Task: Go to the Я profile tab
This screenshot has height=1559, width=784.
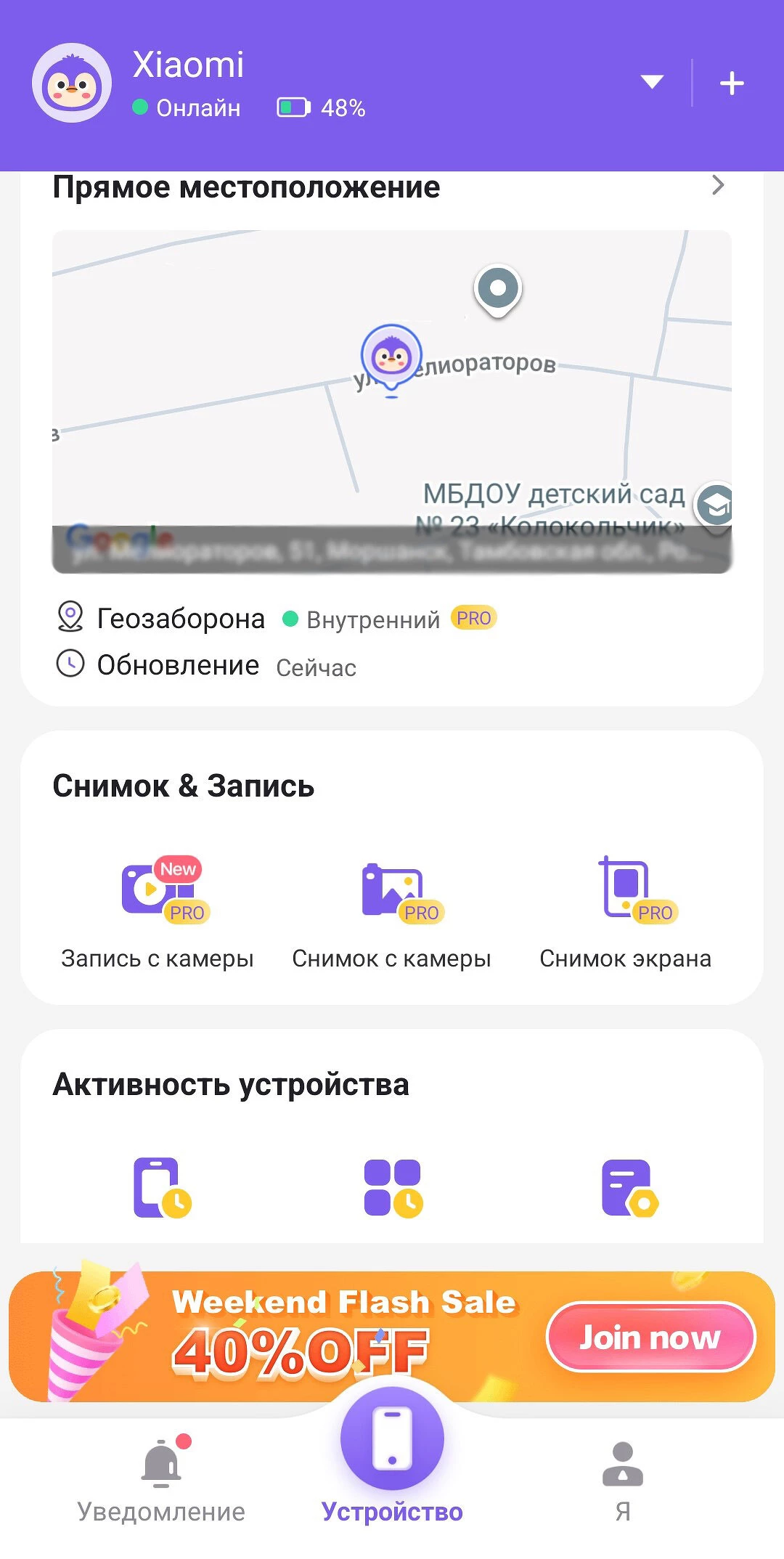Action: 623,1481
